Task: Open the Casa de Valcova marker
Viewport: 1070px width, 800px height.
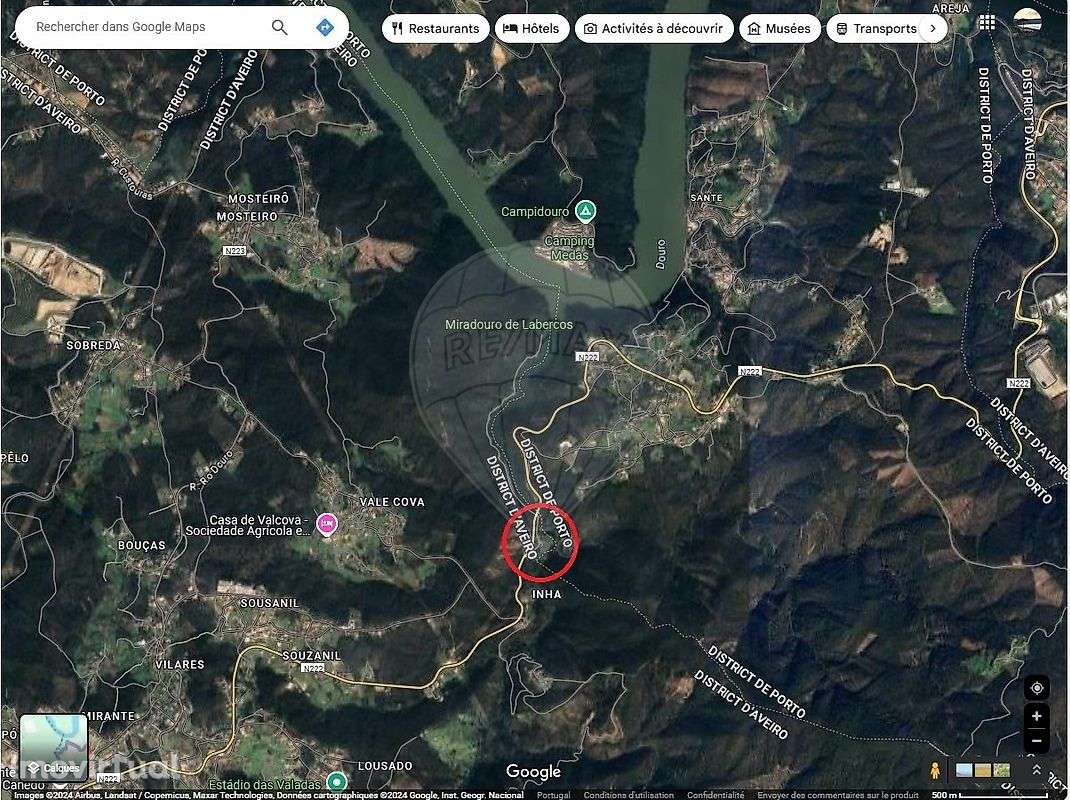Action: pyautogui.click(x=326, y=523)
